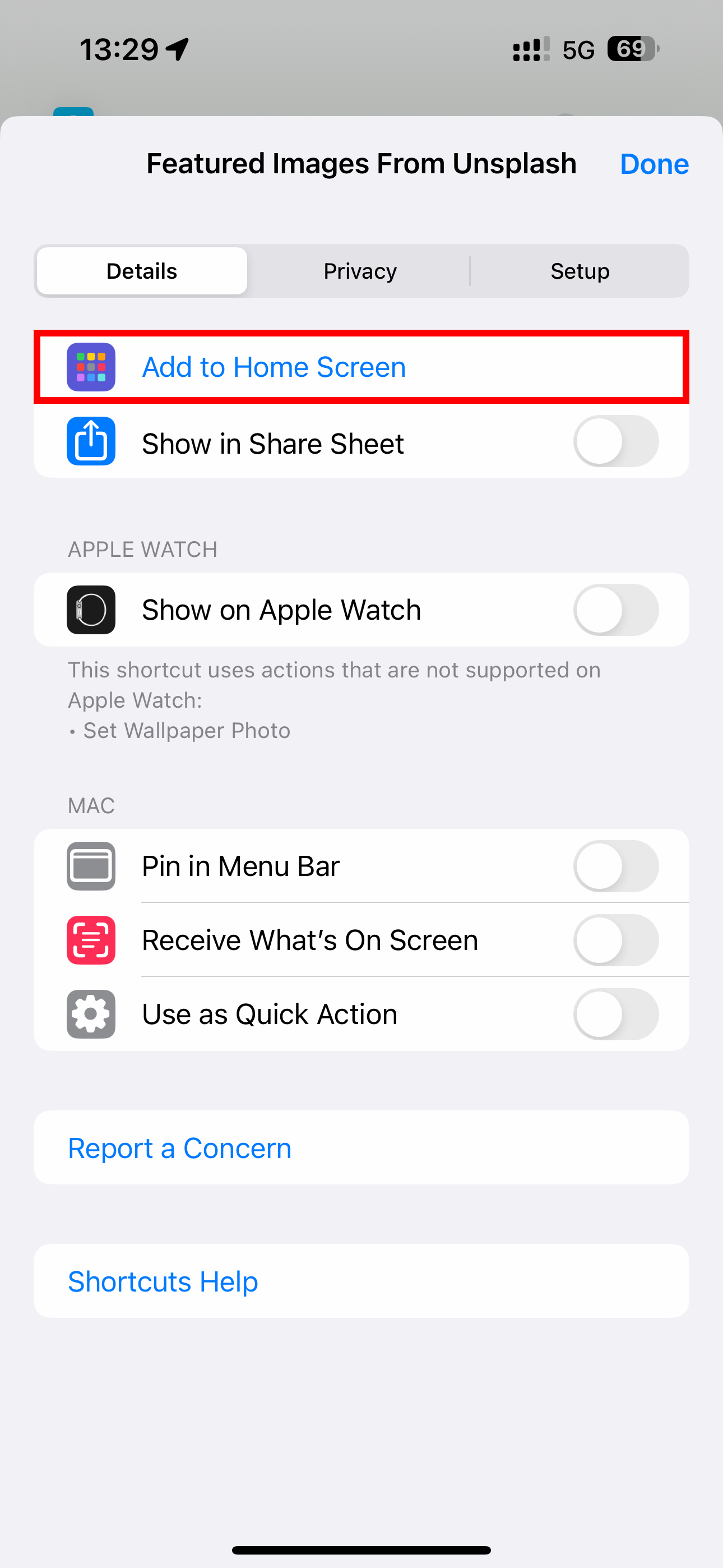Enable Show in Share Sheet
This screenshot has height=1568, width=723.
(x=615, y=441)
